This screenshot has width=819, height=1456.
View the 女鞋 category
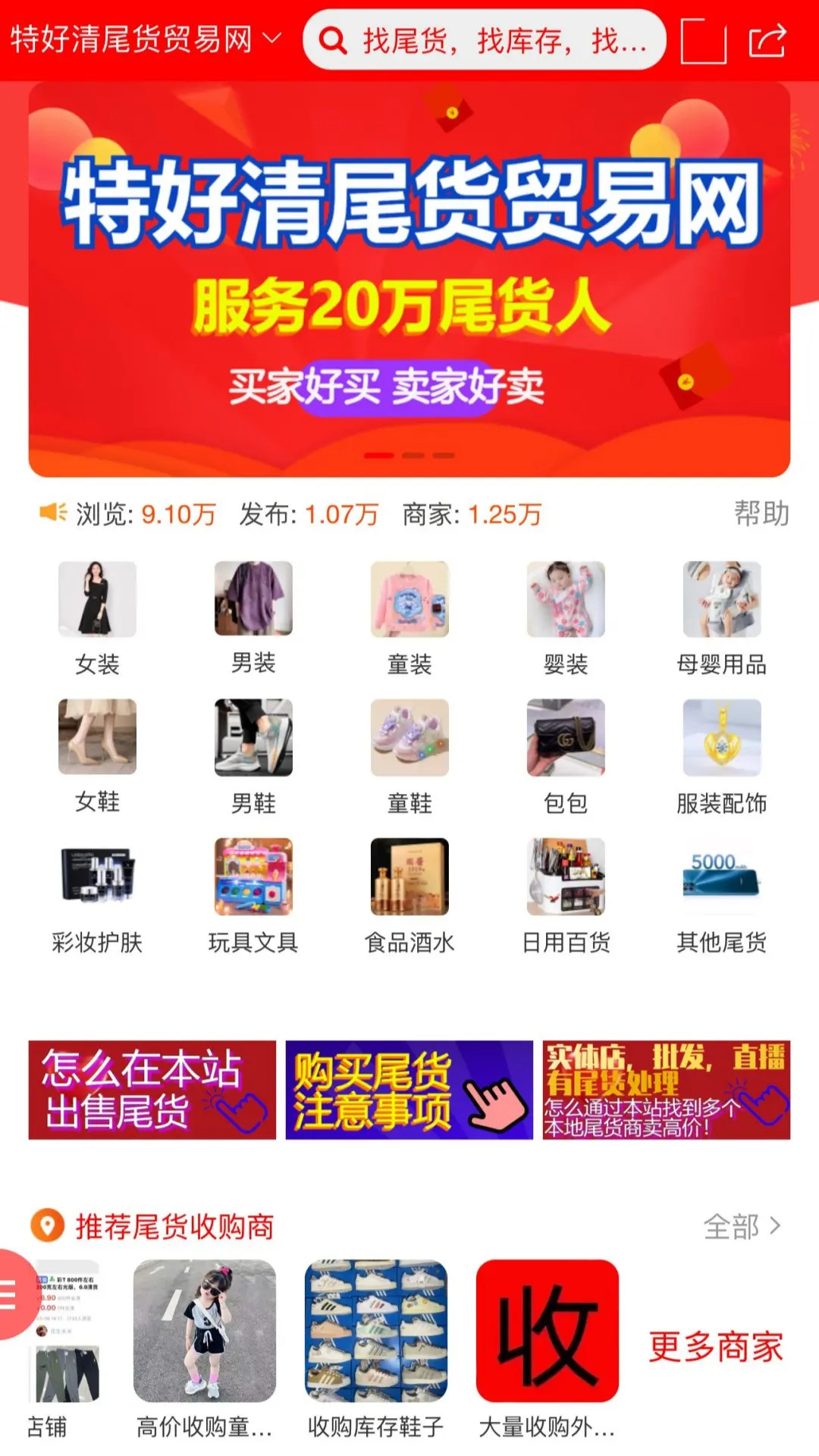(x=97, y=755)
